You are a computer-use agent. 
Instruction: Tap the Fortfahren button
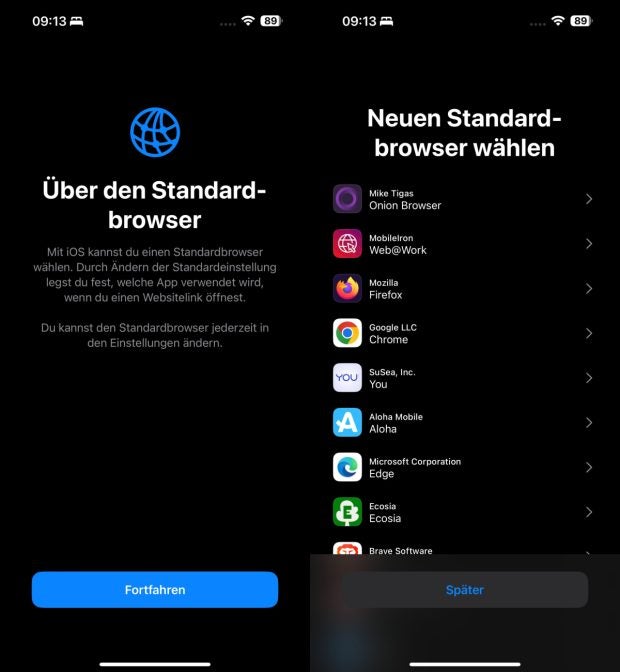tap(155, 590)
